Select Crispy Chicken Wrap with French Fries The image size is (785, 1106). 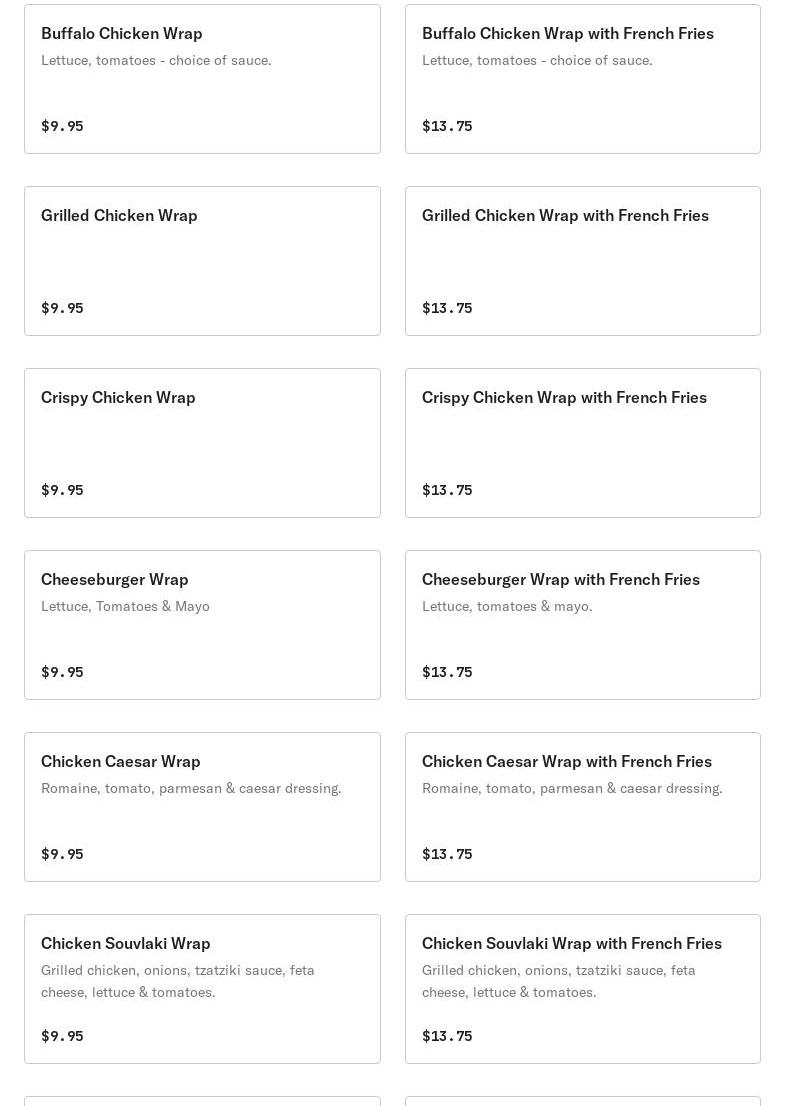point(582,443)
